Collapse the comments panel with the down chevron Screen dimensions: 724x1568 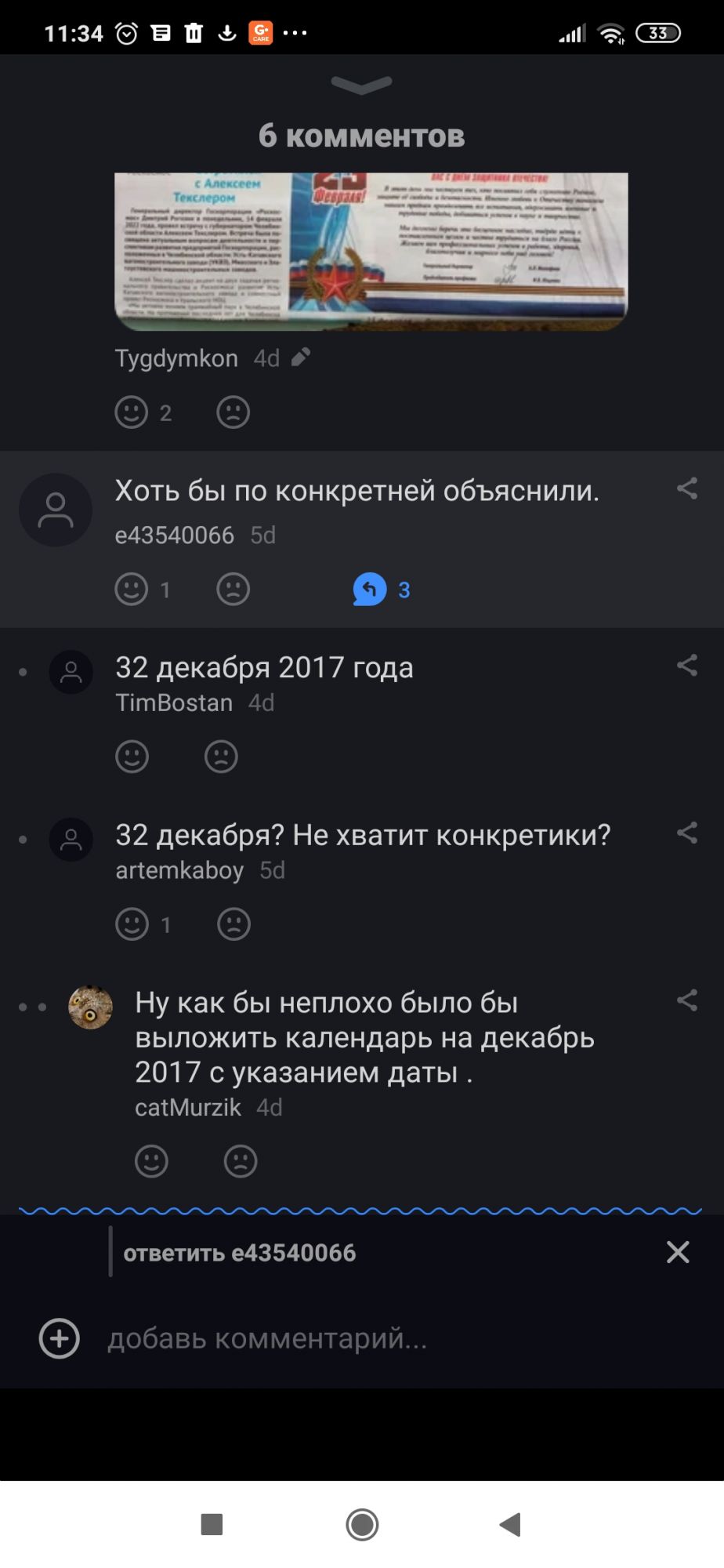pyautogui.click(x=361, y=85)
